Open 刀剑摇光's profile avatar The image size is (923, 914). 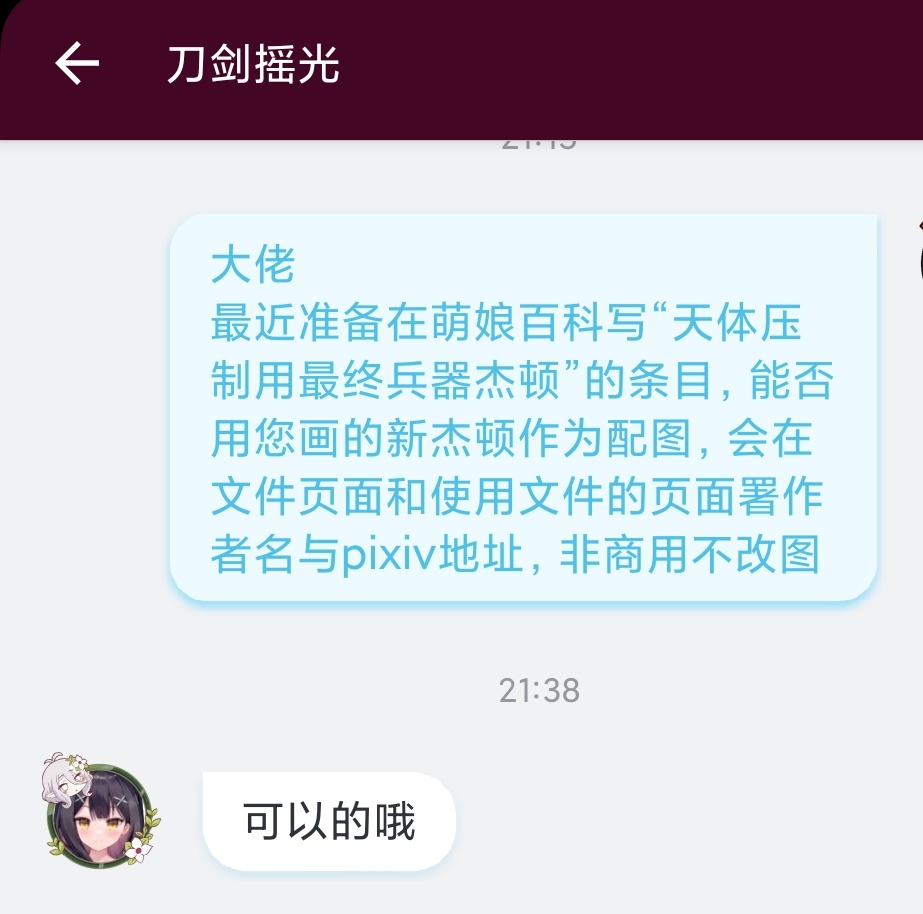[x=100, y=810]
